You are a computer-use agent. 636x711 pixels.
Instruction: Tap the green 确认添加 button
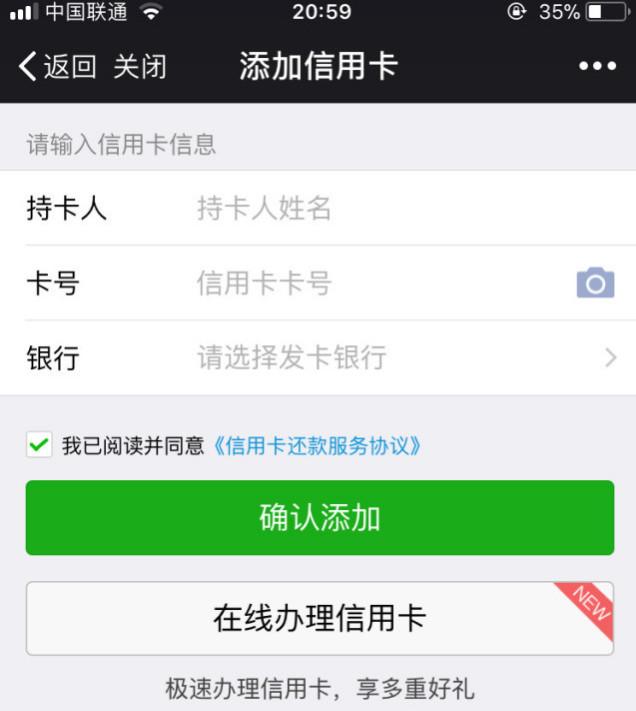(319, 518)
